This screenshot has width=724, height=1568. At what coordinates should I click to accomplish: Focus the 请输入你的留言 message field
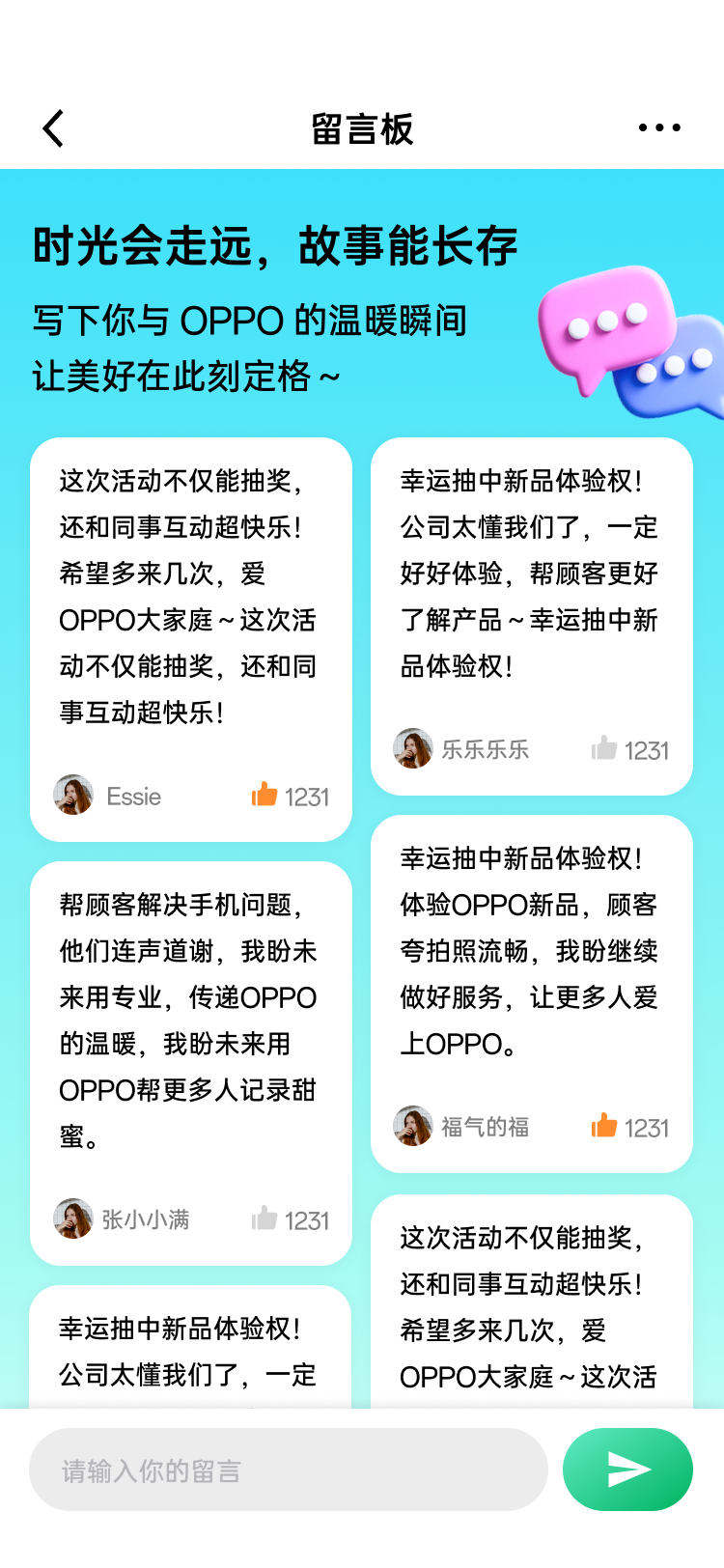pyautogui.click(x=288, y=1470)
